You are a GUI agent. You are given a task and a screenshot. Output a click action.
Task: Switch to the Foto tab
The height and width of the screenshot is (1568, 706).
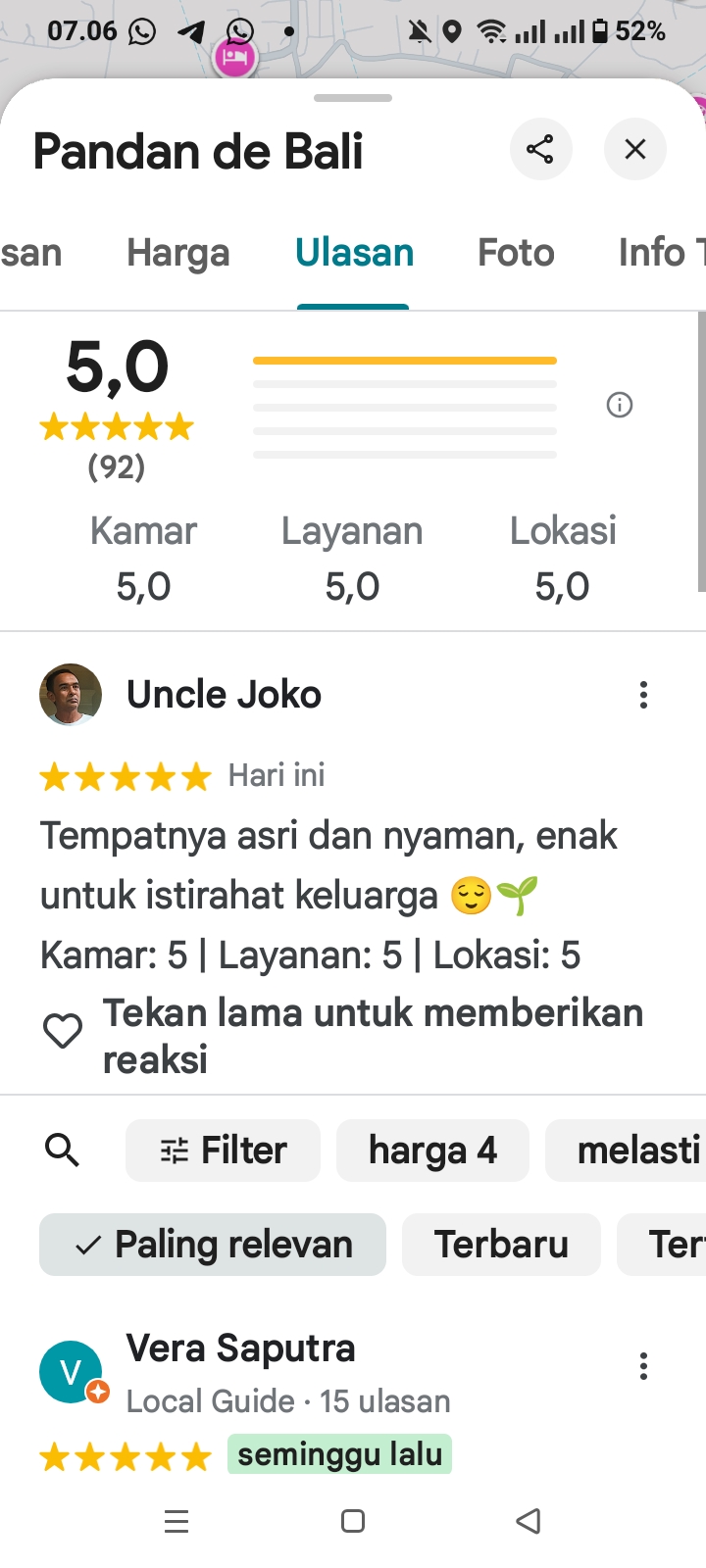516,253
